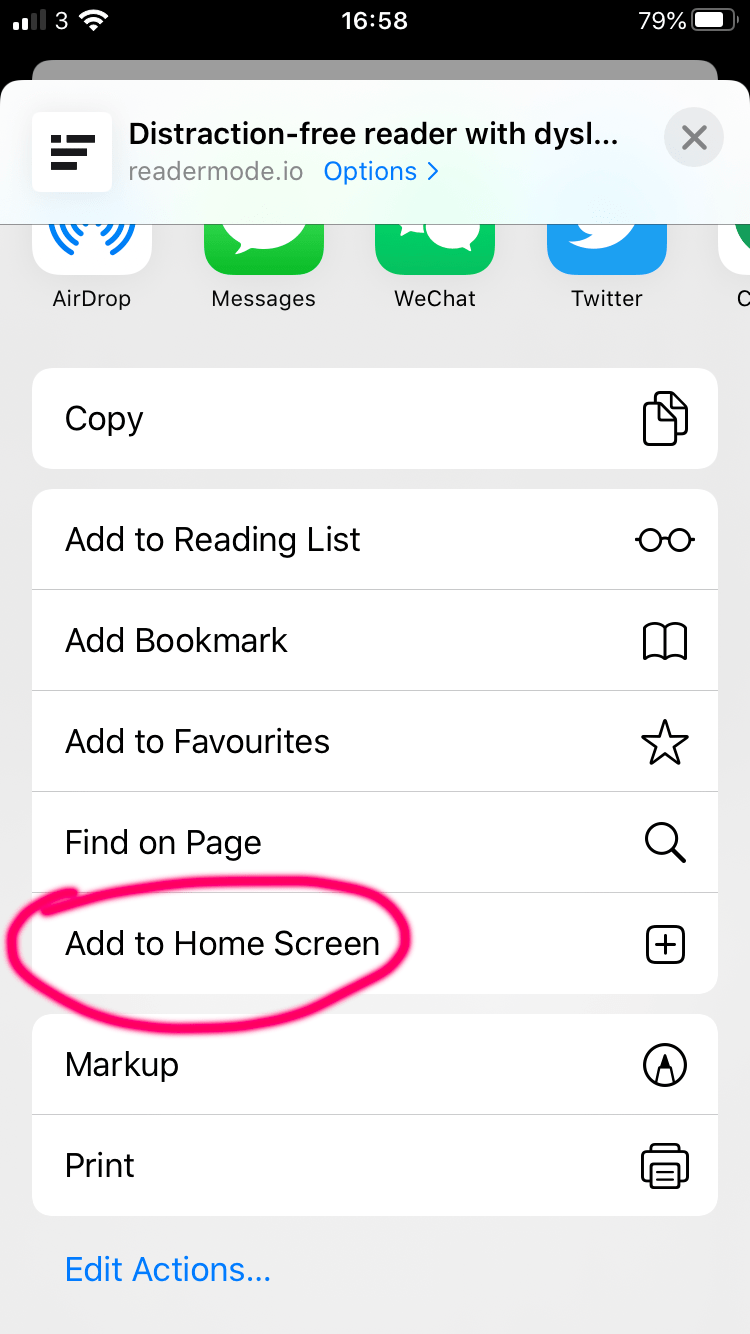Open Find on Page

pos(375,843)
